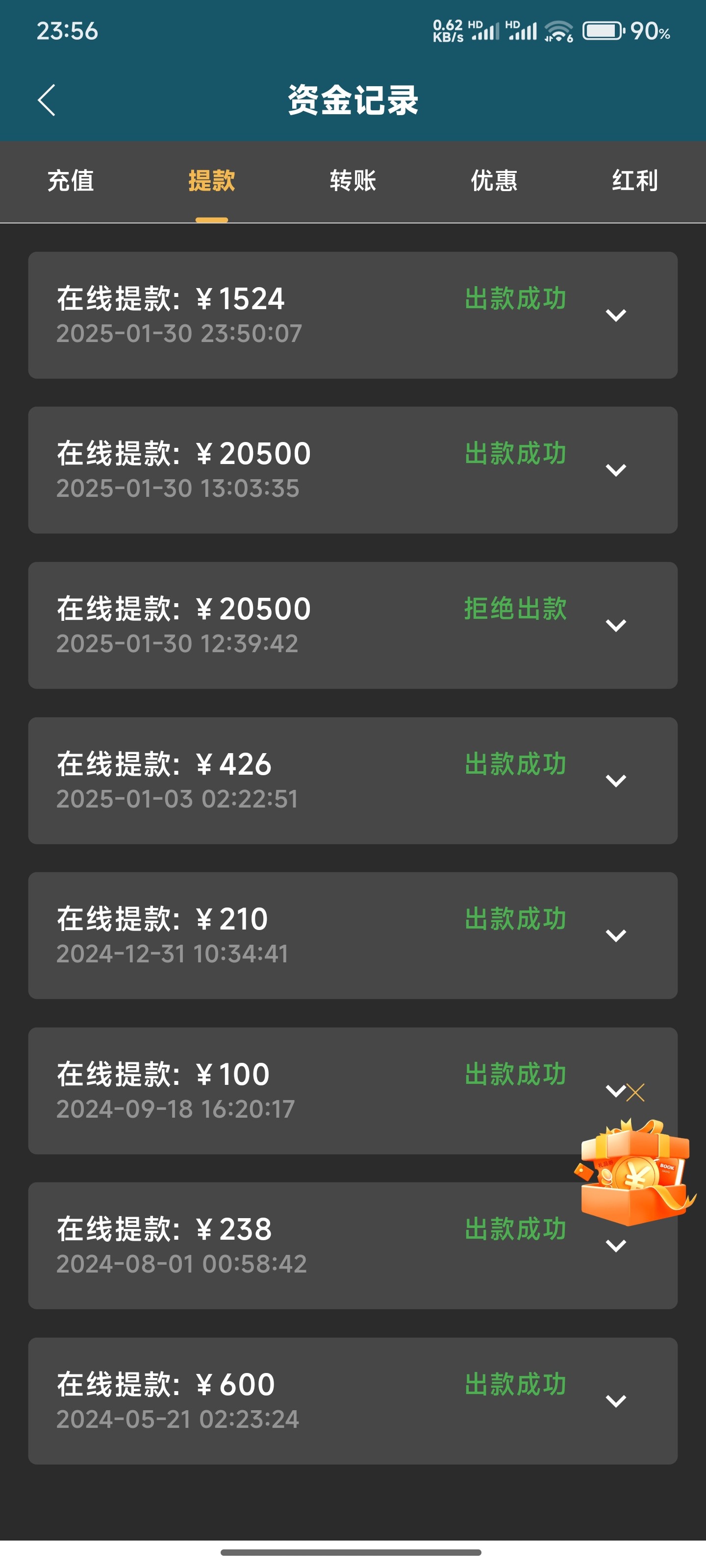Expand the 13:03:35 ¥20500 withdrawal record
This screenshot has height=1568, width=706.
point(616,470)
